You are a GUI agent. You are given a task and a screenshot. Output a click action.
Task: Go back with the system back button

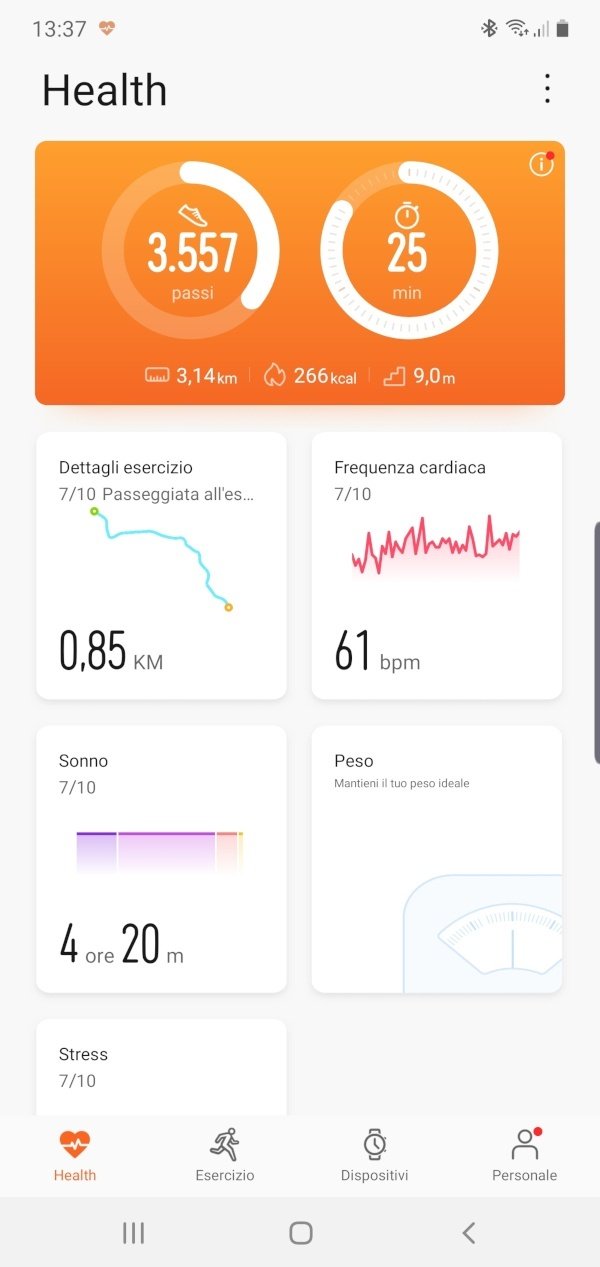[468, 1233]
